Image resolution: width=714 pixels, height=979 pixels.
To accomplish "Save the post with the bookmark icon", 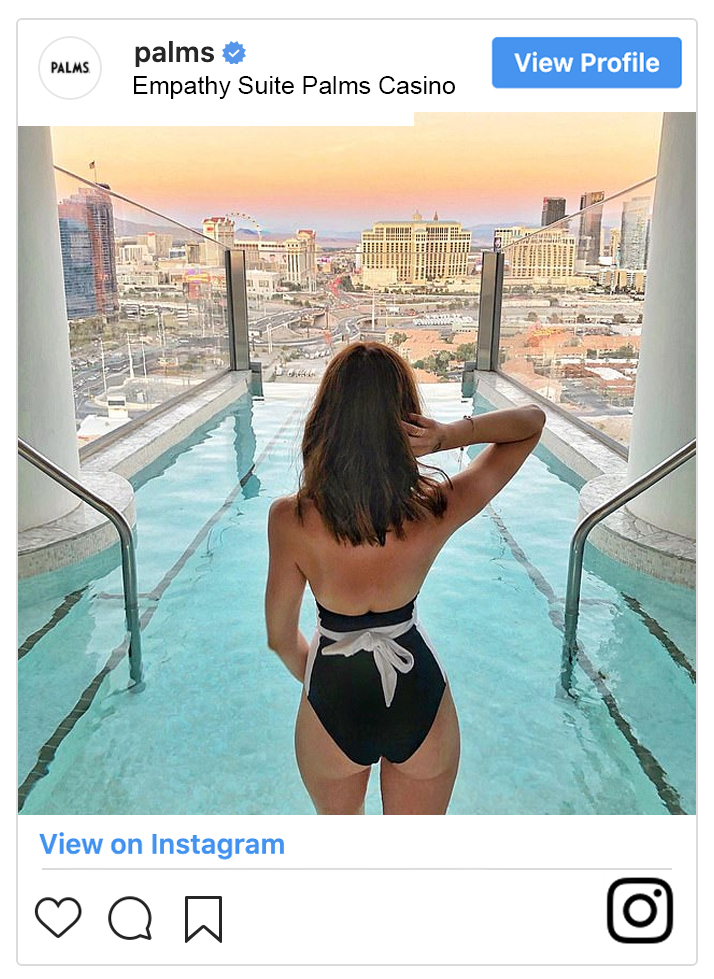I will pyautogui.click(x=203, y=918).
